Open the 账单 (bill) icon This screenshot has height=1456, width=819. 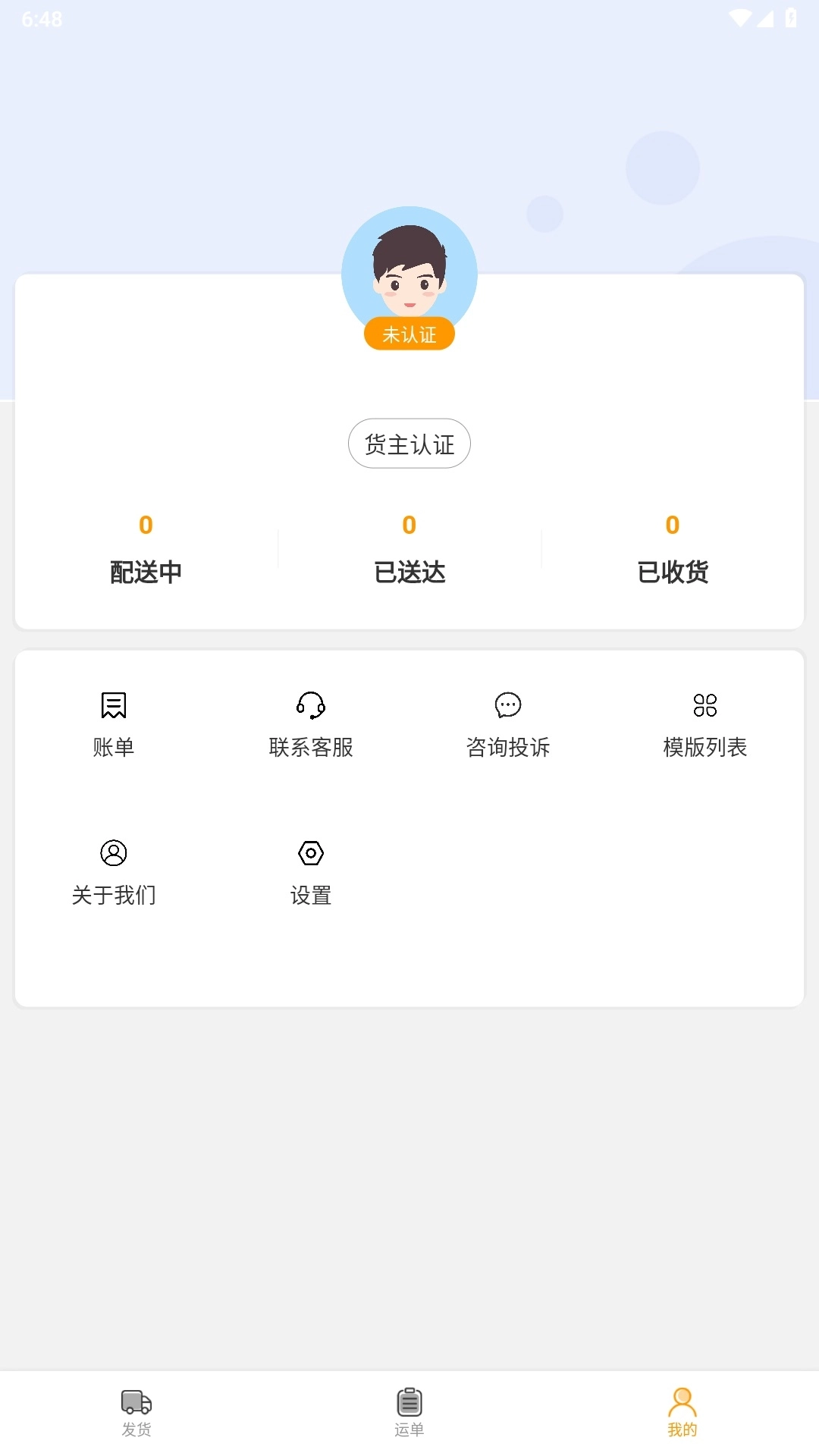(x=113, y=708)
